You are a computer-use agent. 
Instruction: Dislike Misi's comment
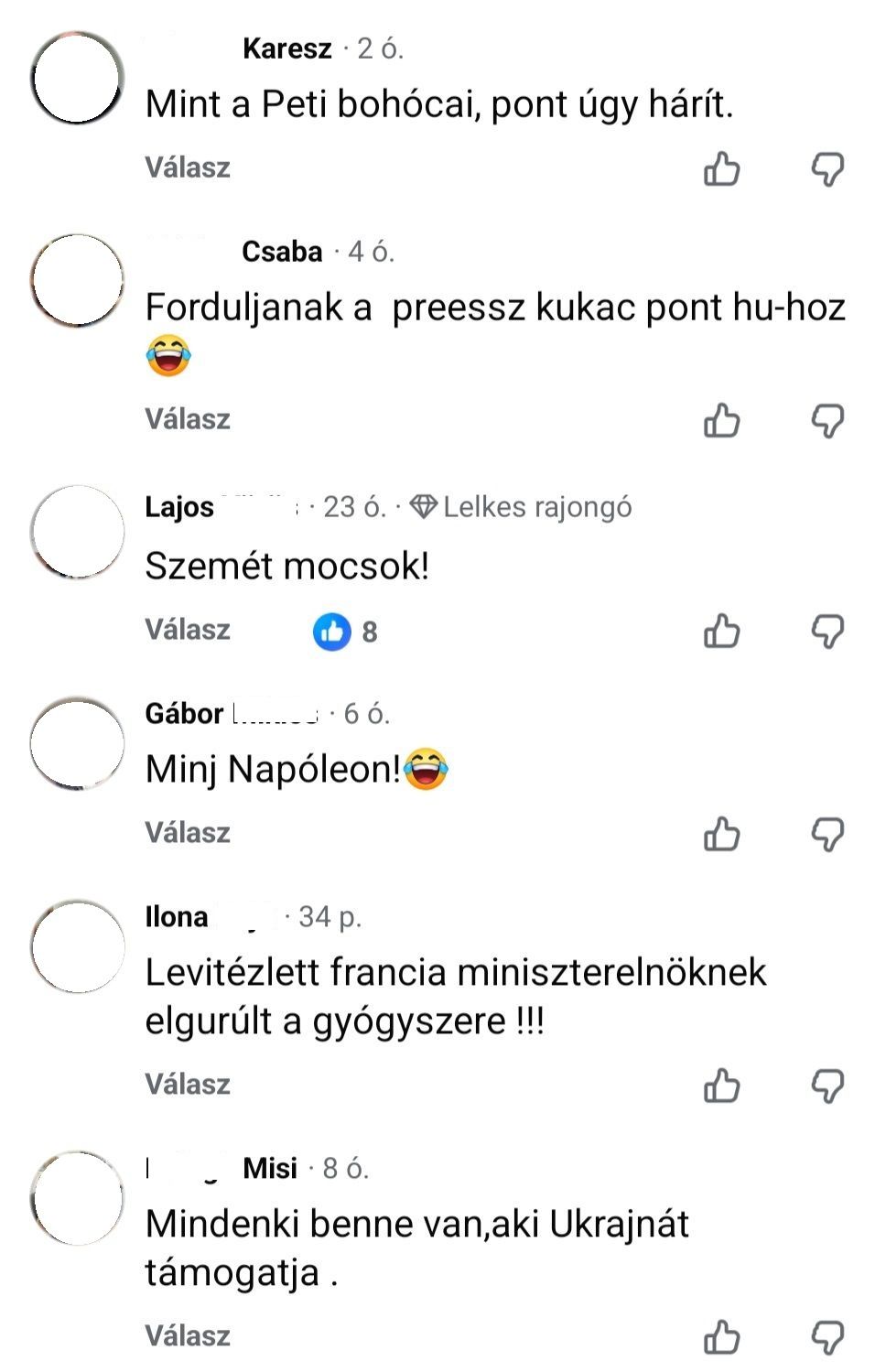click(x=827, y=1338)
